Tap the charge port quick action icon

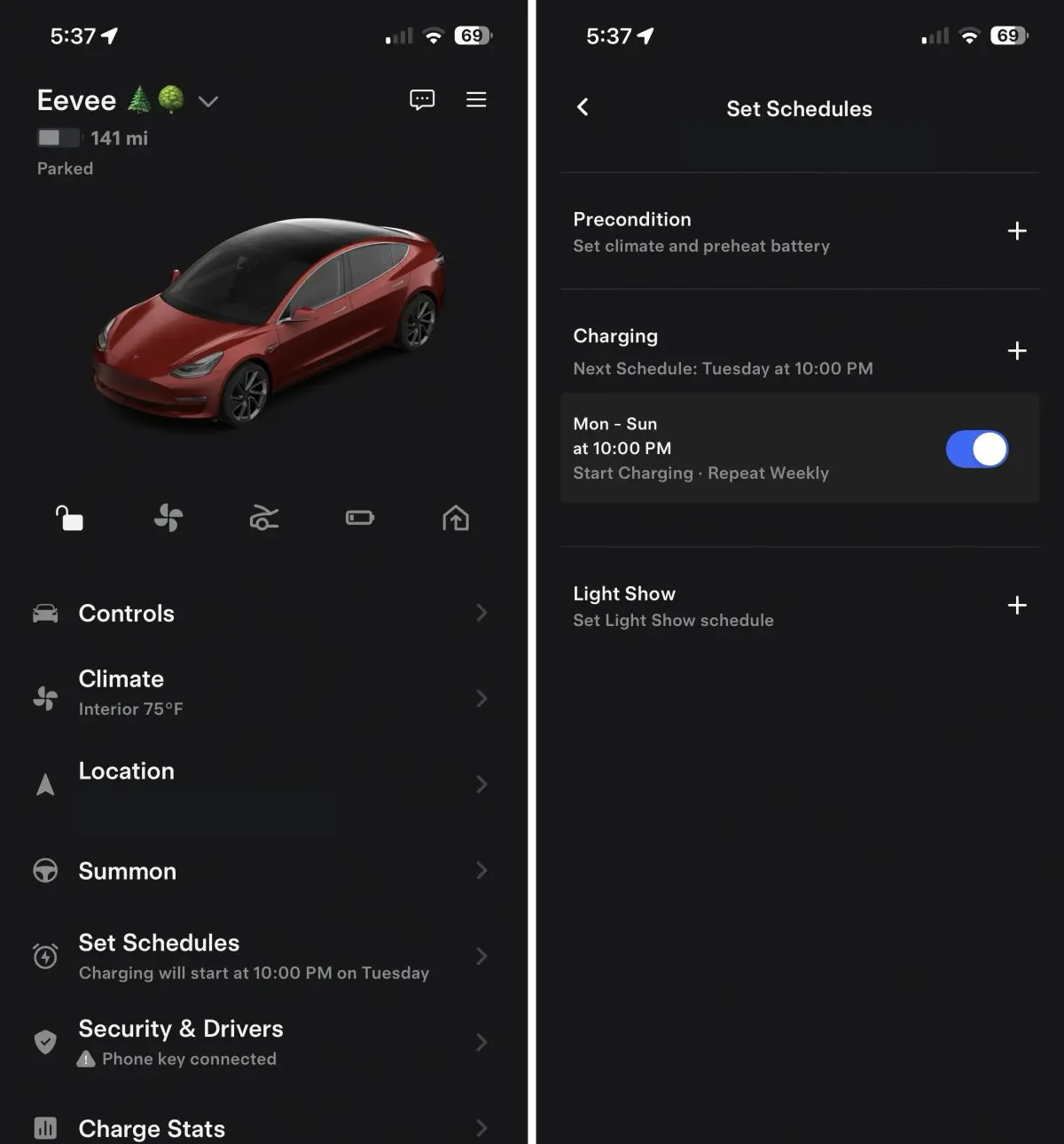click(264, 518)
